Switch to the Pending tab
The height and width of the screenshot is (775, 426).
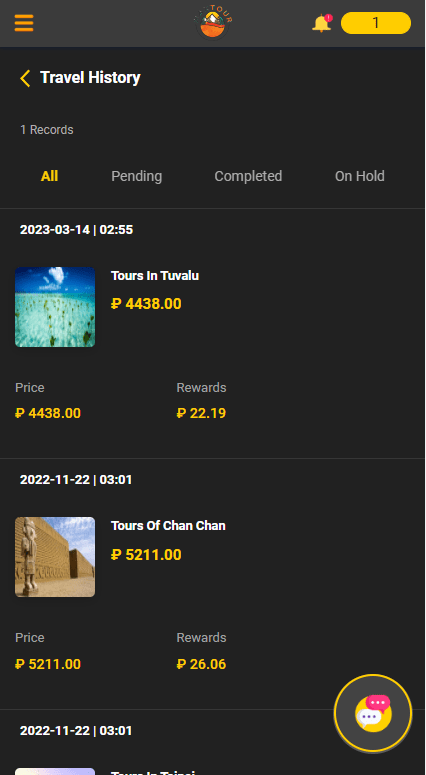pyautogui.click(x=136, y=176)
